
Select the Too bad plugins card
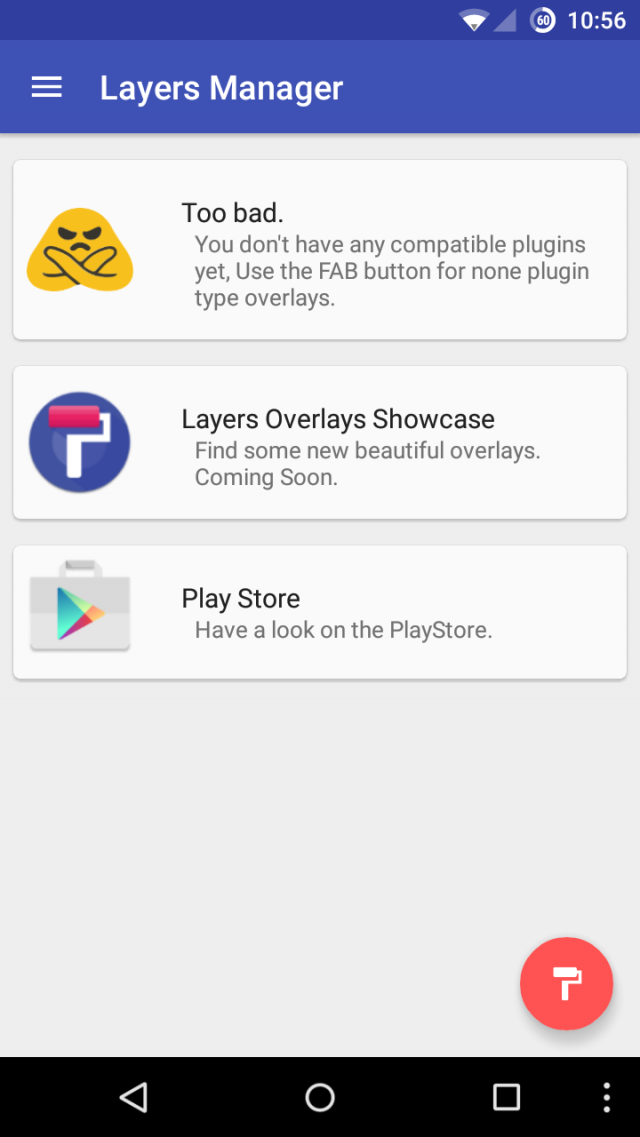coord(320,250)
